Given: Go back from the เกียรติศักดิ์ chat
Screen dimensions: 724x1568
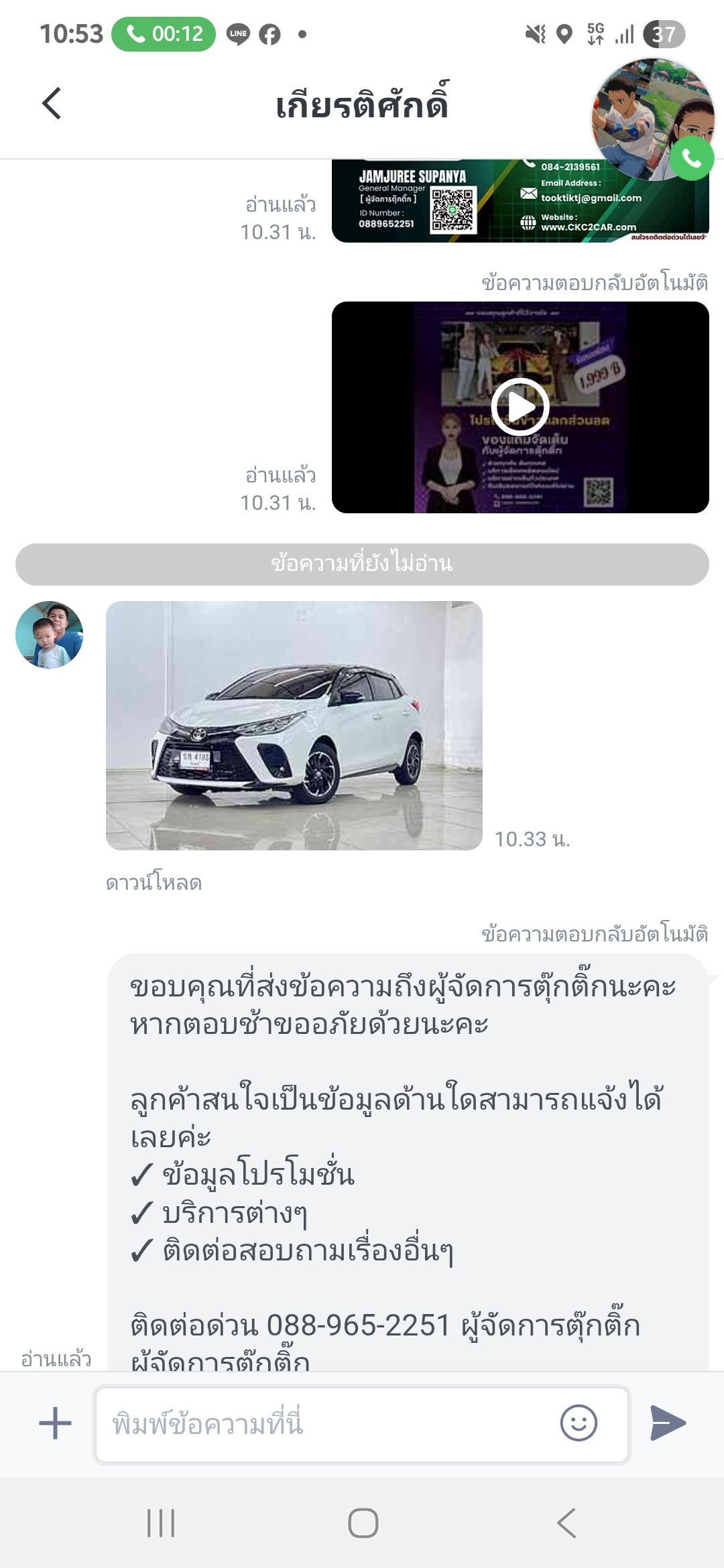Looking at the screenshot, I should (52, 103).
